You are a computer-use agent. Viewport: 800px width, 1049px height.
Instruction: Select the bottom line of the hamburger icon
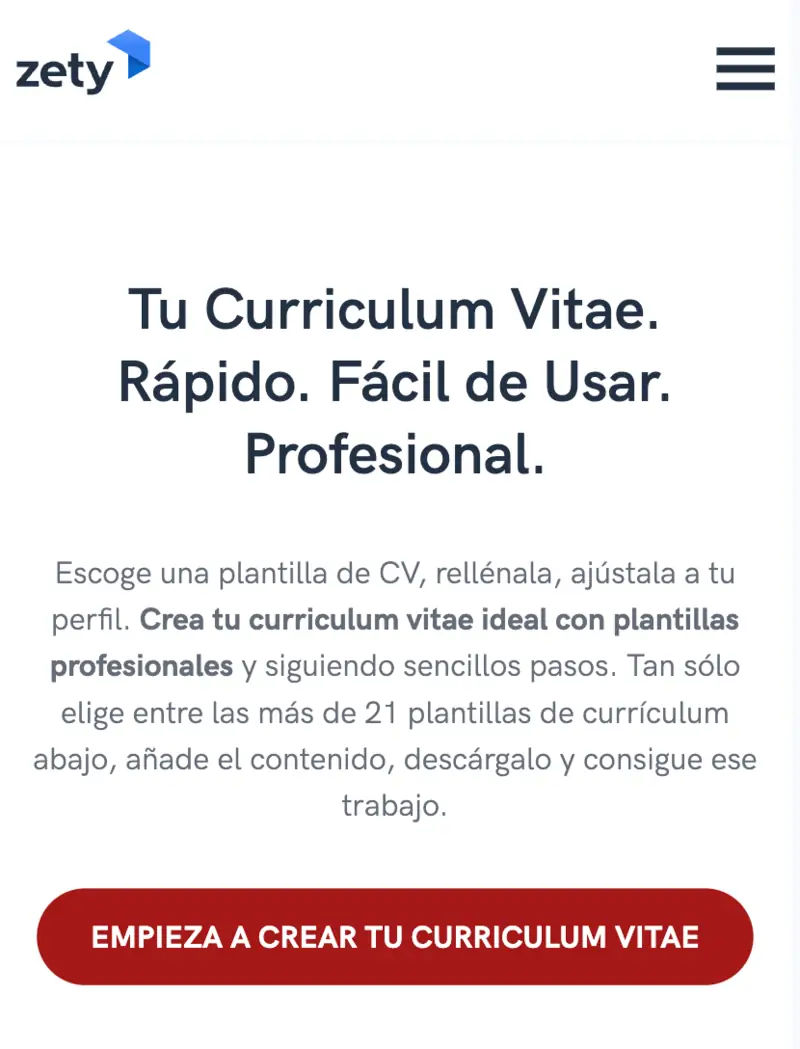(x=745, y=88)
